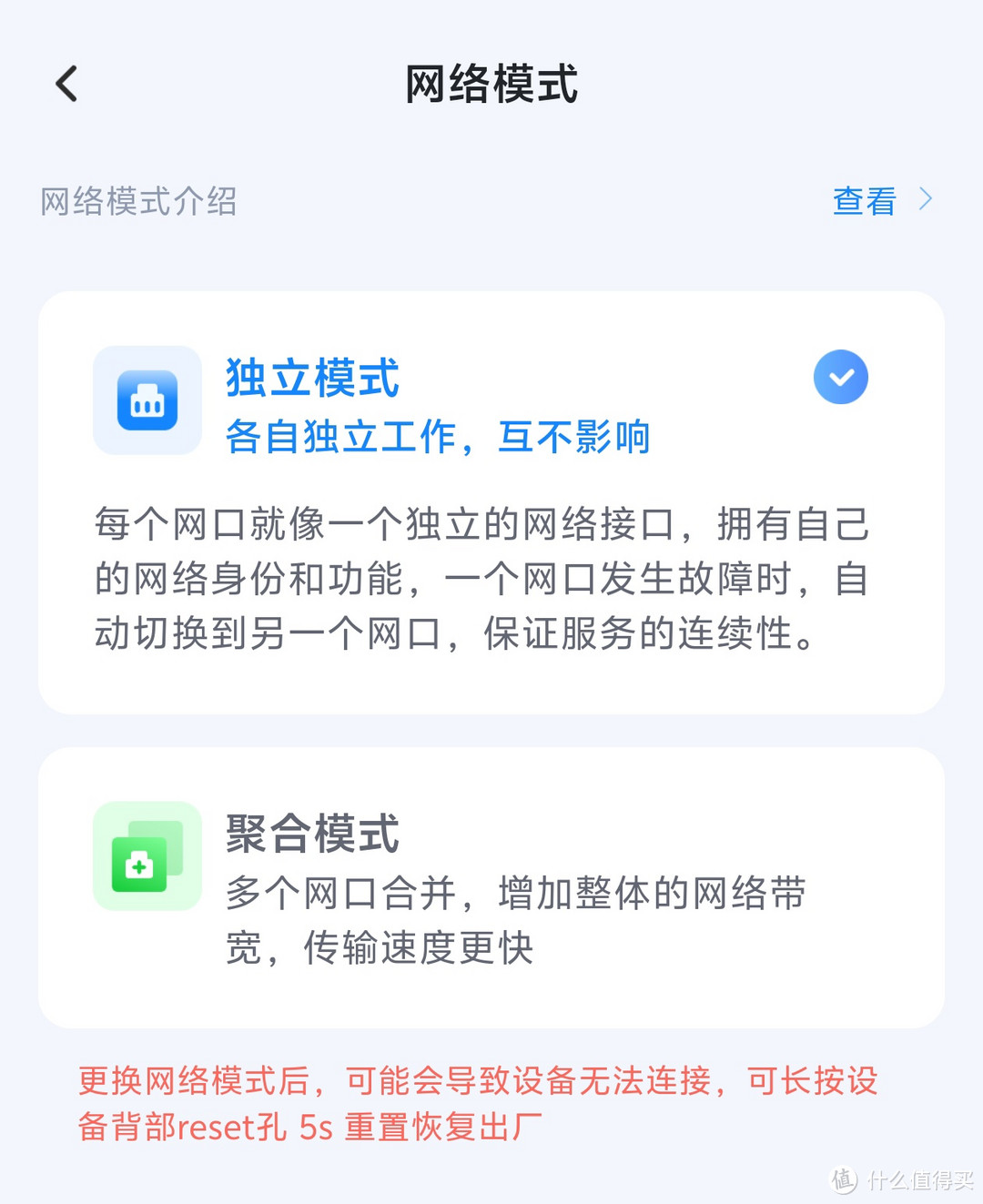Tap the blue rounded square behind the port icon
Screen dimensions: 983x1204
pyautogui.click(x=147, y=400)
